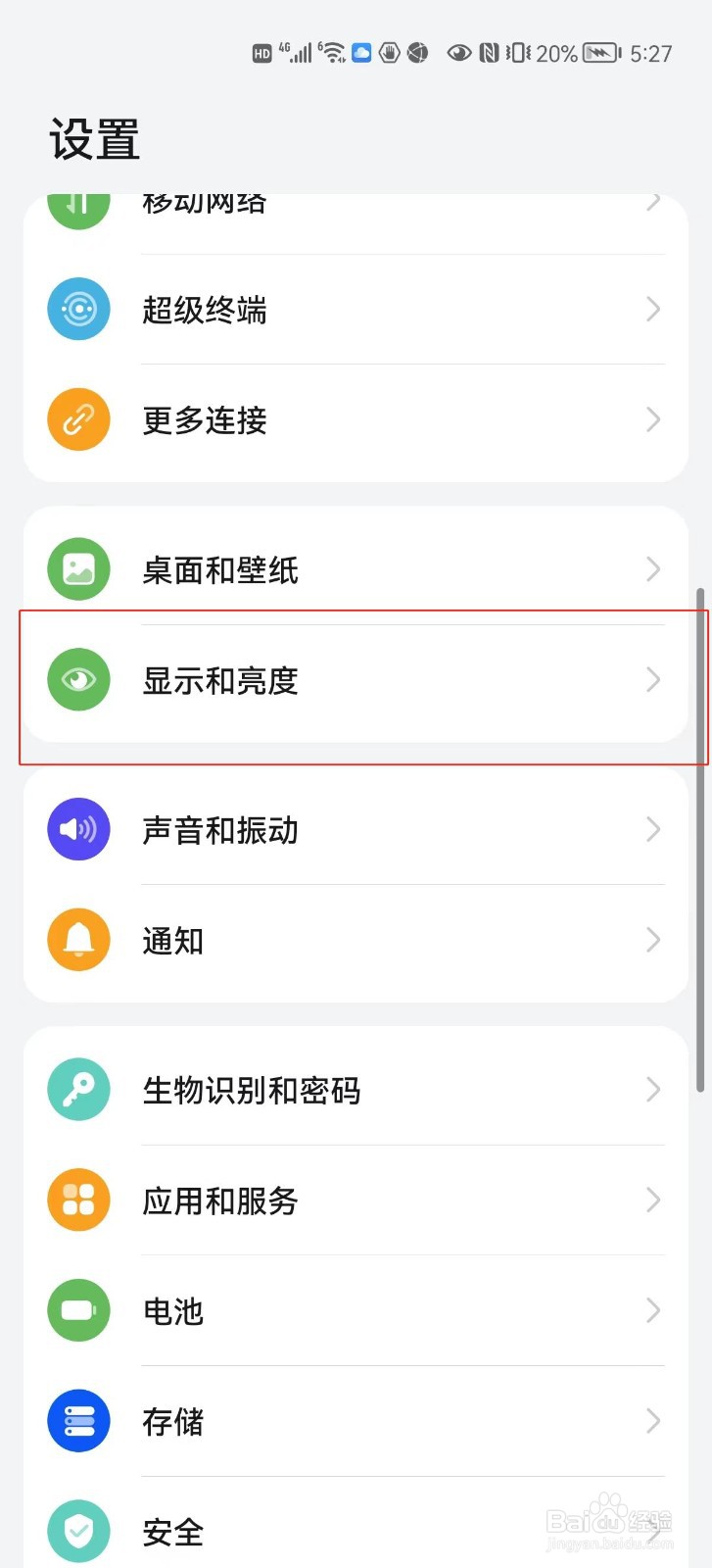Screen dimensions: 712x1568
Task: Tap the battery 20% indicator
Action: coord(554,53)
